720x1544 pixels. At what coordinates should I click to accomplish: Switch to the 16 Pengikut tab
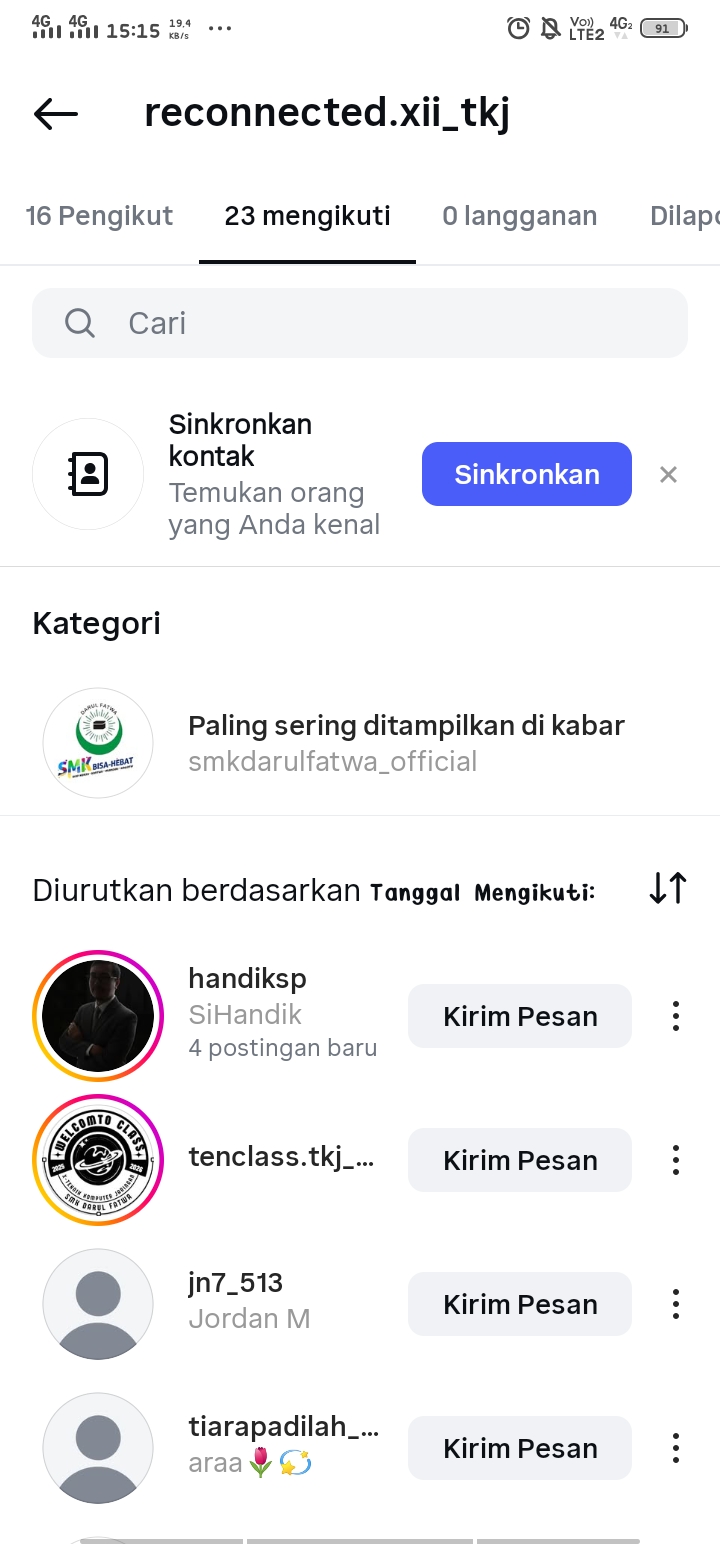click(99, 216)
